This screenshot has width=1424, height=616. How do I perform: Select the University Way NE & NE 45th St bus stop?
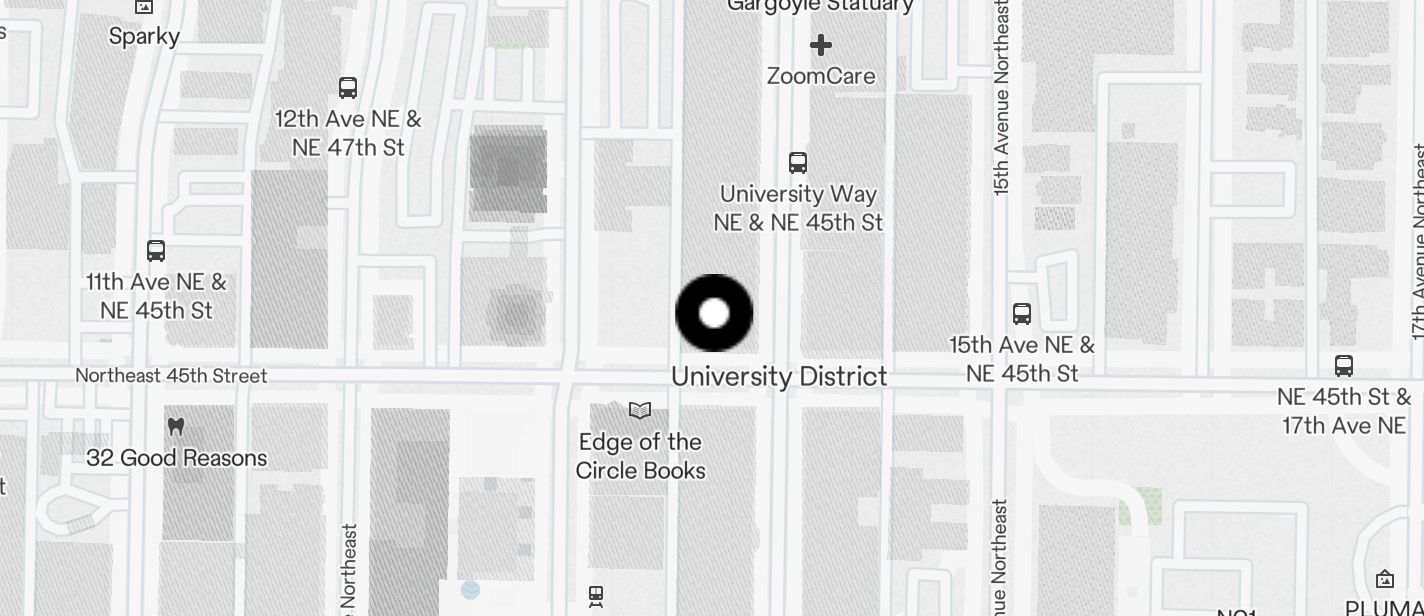(x=798, y=162)
